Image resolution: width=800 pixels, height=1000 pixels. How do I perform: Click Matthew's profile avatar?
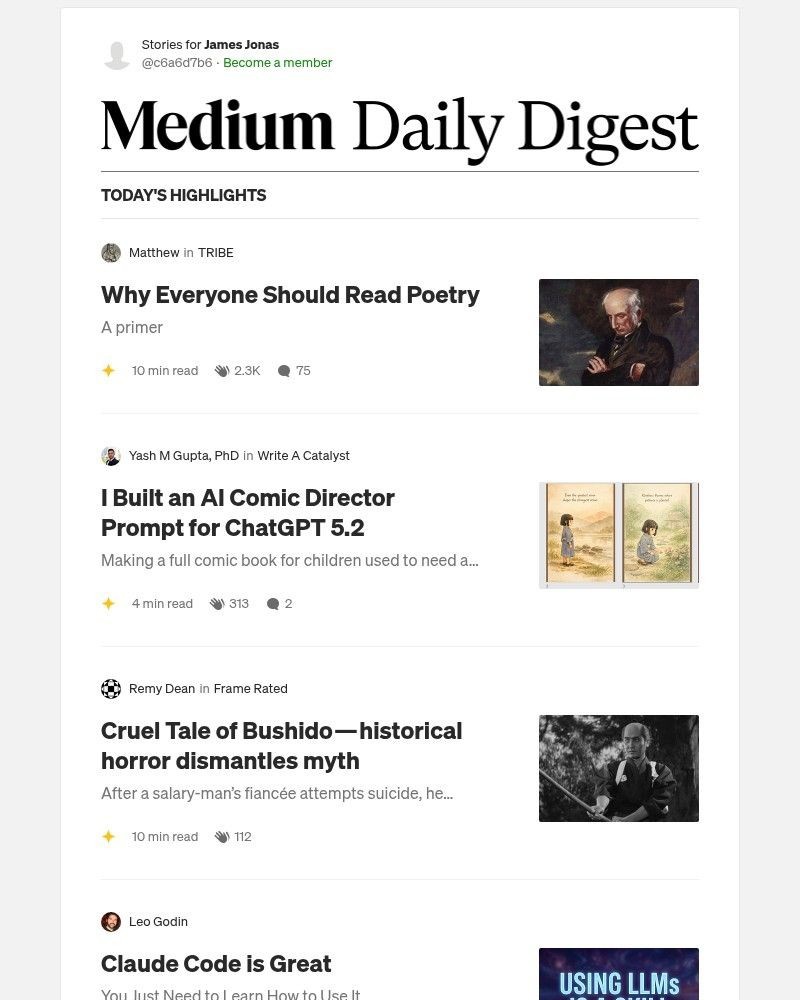pyautogui.click(x=111, y=252)
